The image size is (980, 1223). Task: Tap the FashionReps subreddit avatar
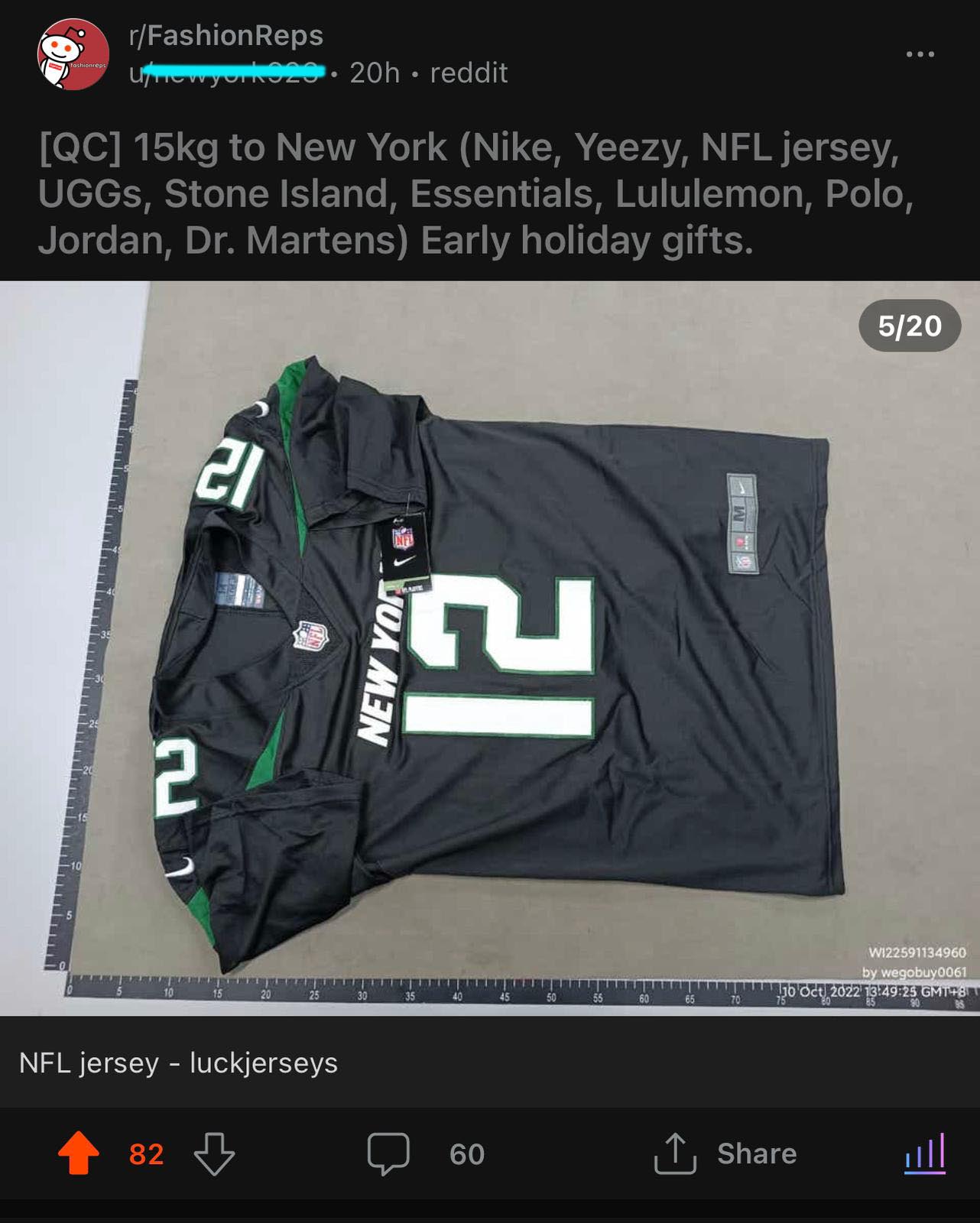click(x=73, y=54)
